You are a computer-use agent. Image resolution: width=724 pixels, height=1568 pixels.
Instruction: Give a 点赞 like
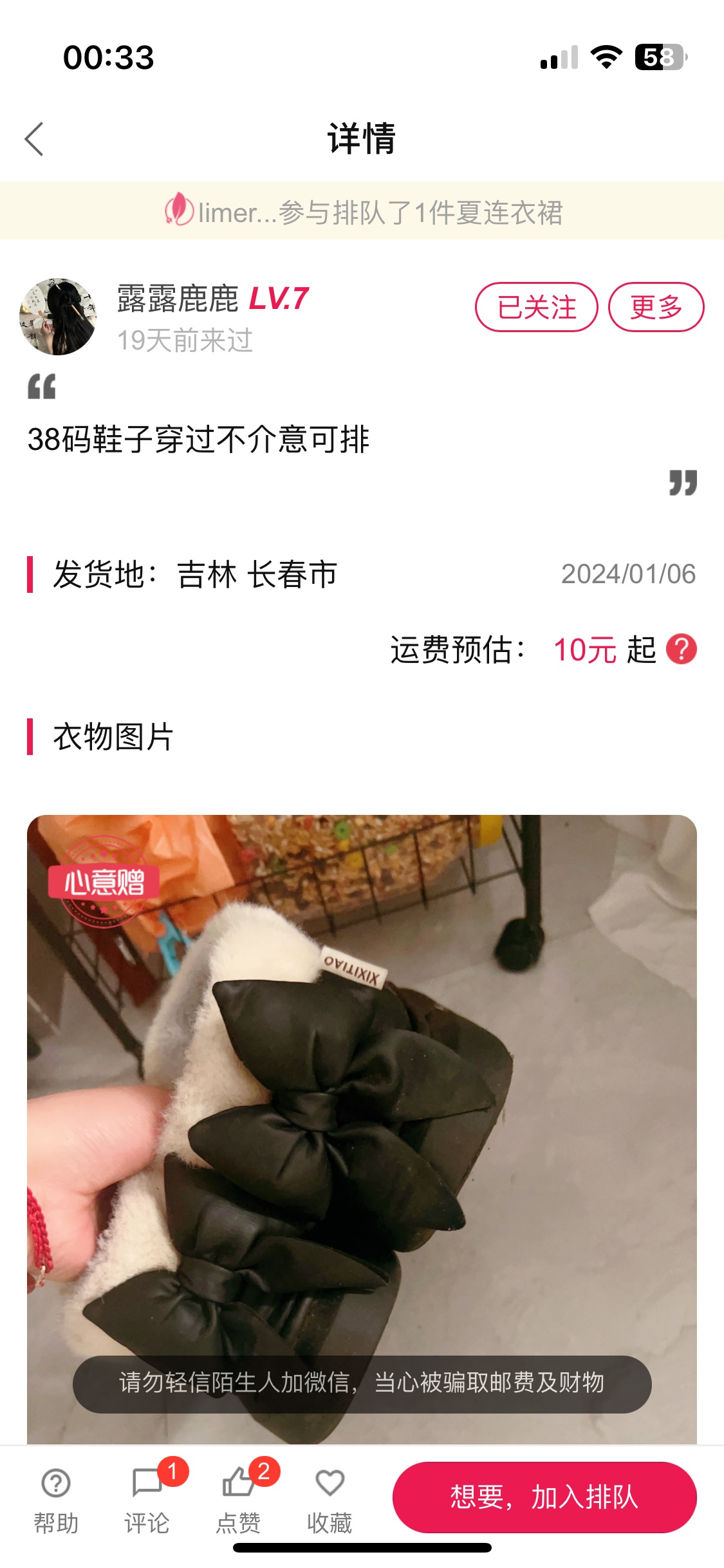pos(239,1500)
